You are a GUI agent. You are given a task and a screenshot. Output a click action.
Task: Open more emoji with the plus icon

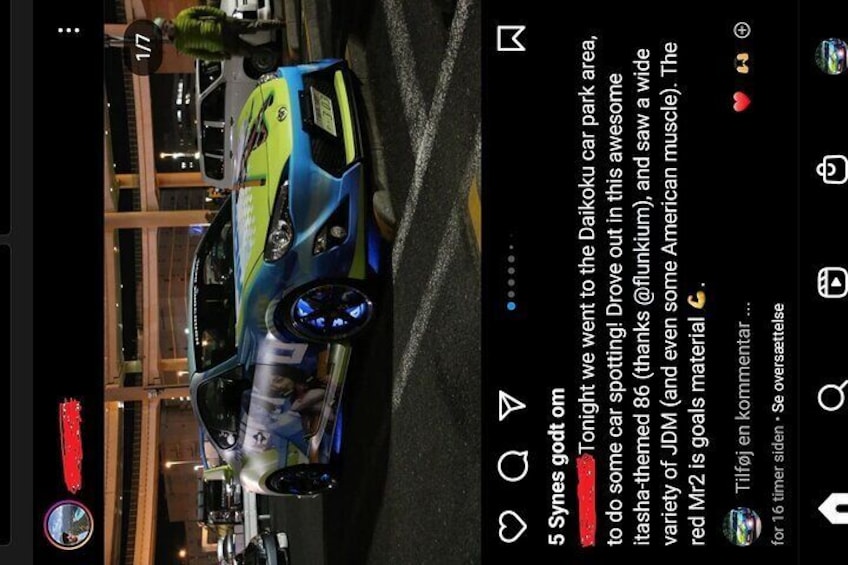(742, 30)
